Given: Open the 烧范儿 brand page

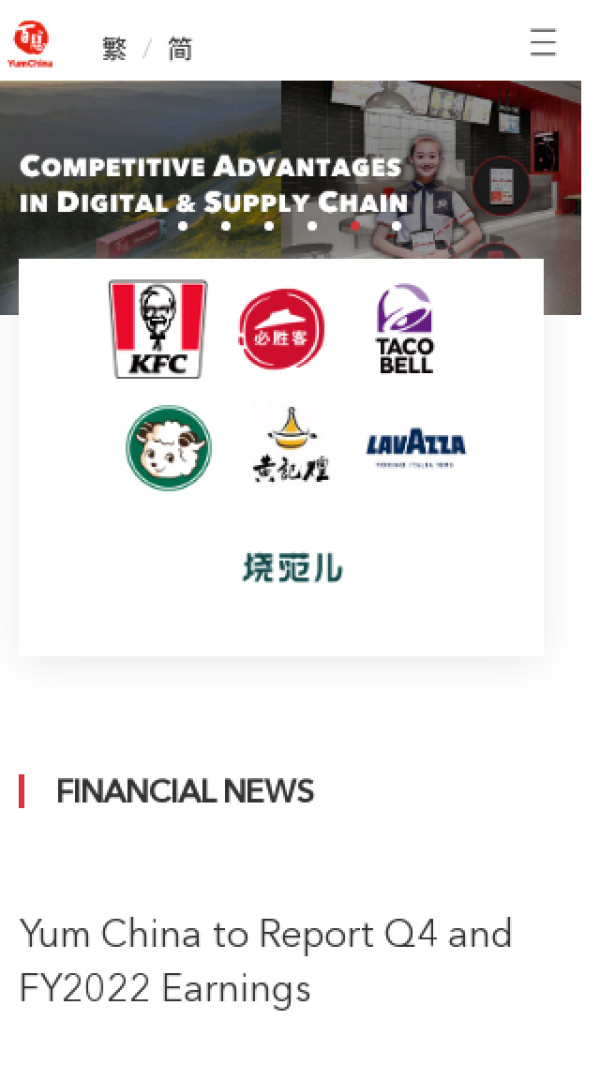Looking at the screenshot, I should [291, 568].
